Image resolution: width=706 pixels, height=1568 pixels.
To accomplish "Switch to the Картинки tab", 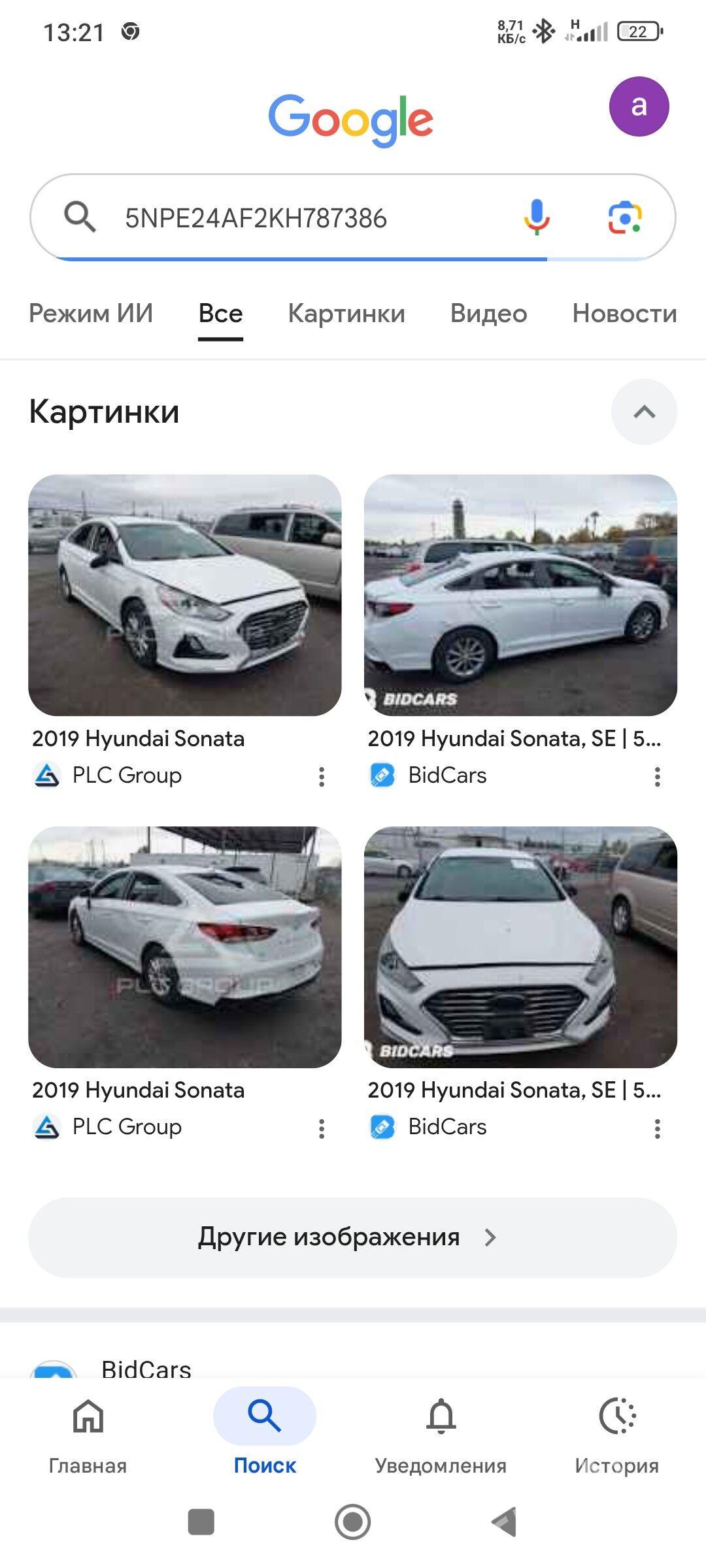I will click(346, 314).
